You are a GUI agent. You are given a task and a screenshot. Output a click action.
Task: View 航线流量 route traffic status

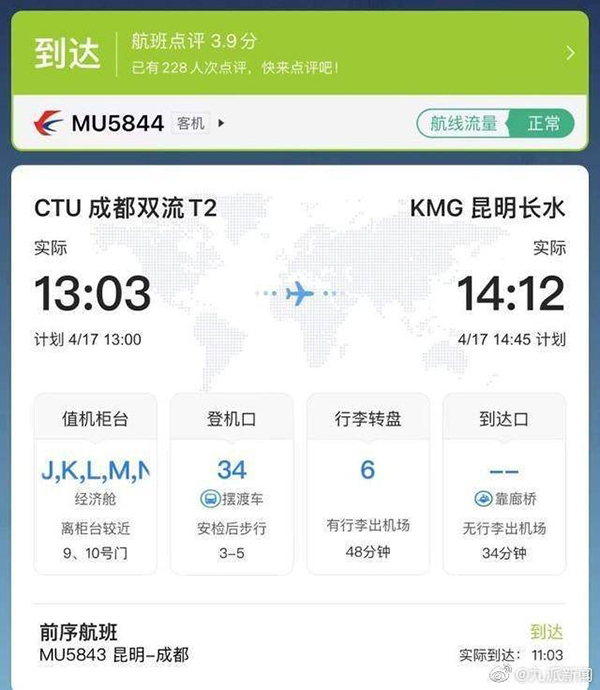coord(495,123)
